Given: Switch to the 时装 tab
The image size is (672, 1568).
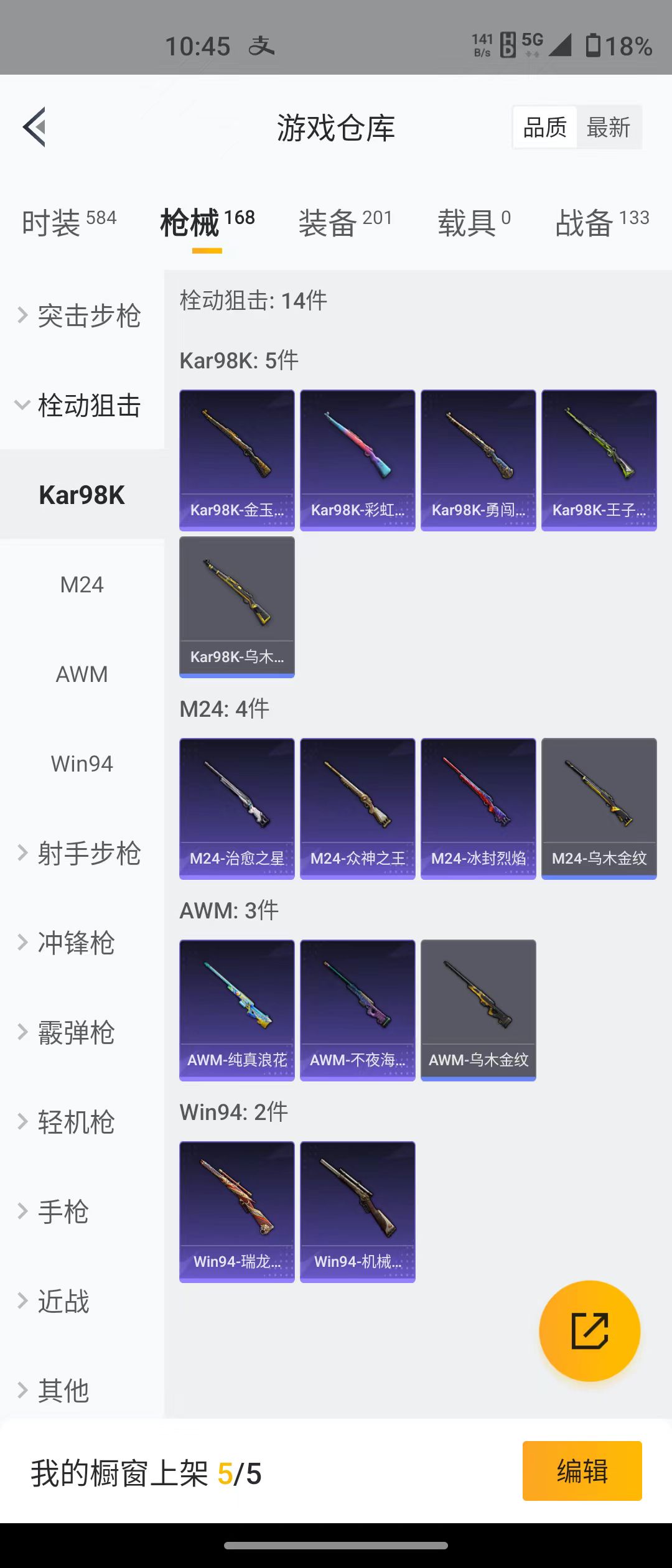Looking at the screenshot, I should coord(68,222).
